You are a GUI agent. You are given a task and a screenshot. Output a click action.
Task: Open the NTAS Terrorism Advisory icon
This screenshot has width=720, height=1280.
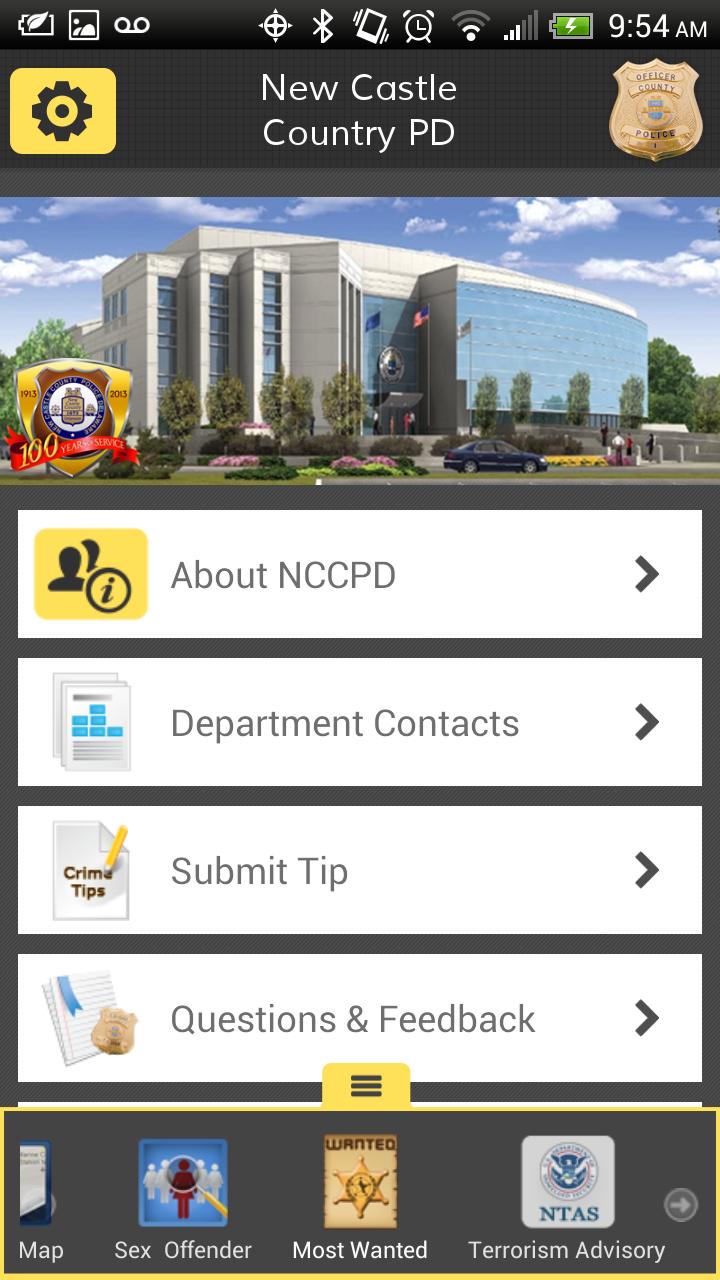(x=567, y=1181)
